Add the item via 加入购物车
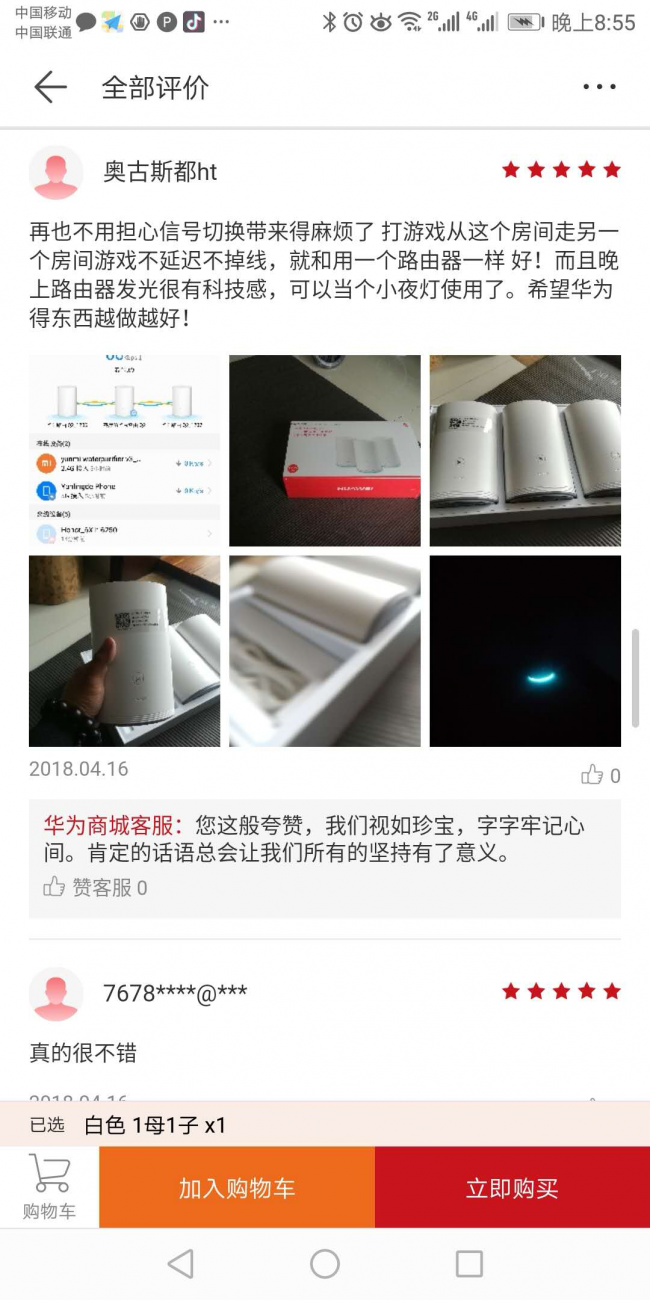650x1300 pixels. pos(237,1187)
